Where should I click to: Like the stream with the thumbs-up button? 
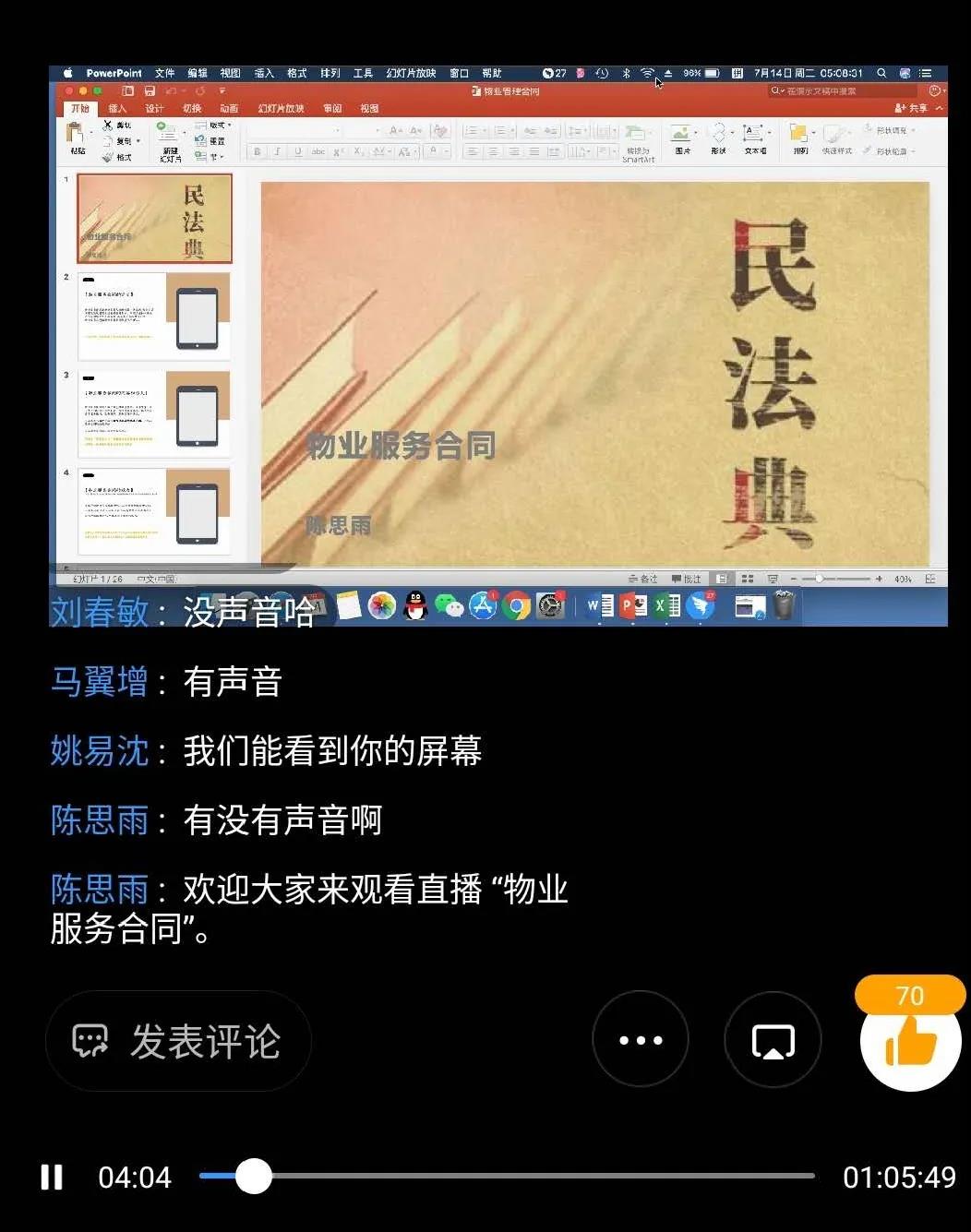click(x=910, y=1042)
